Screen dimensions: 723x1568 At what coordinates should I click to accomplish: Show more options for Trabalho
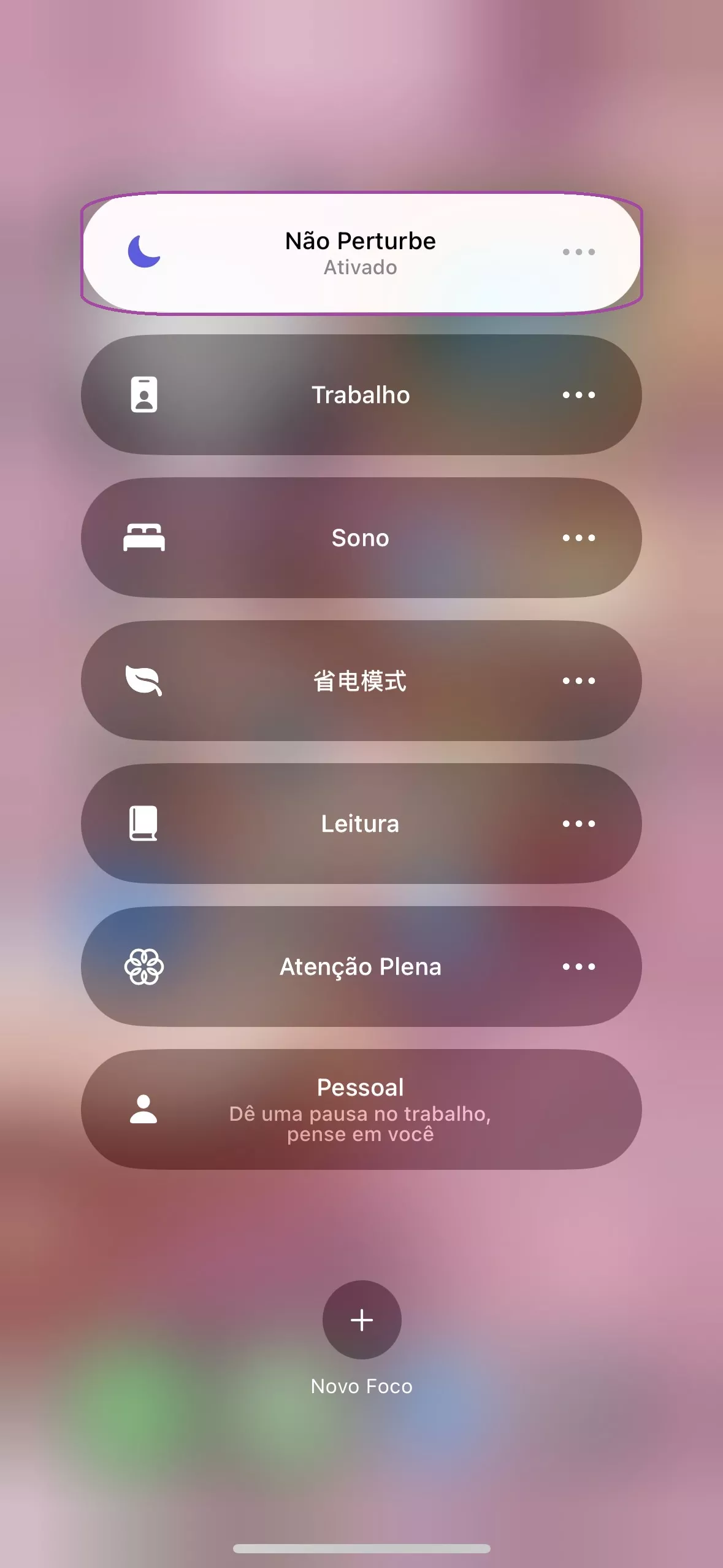(578, 395)
